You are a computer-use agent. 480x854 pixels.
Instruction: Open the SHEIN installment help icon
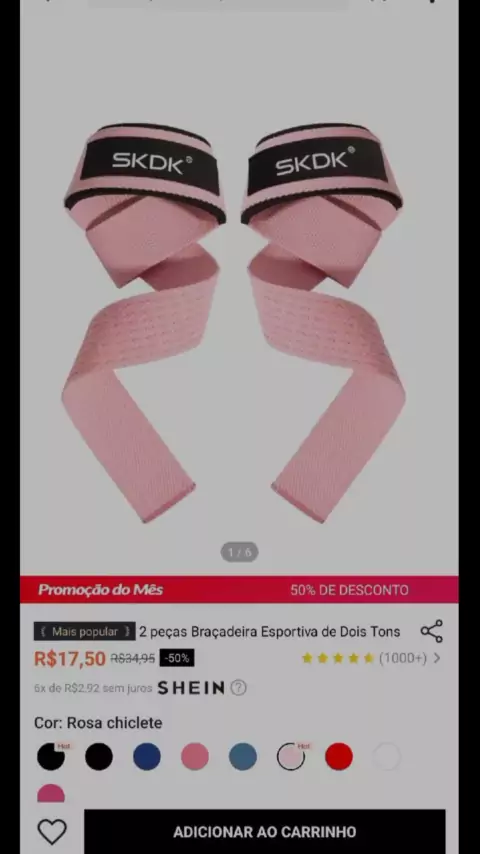pyautogui.click(x=238, y=688)
